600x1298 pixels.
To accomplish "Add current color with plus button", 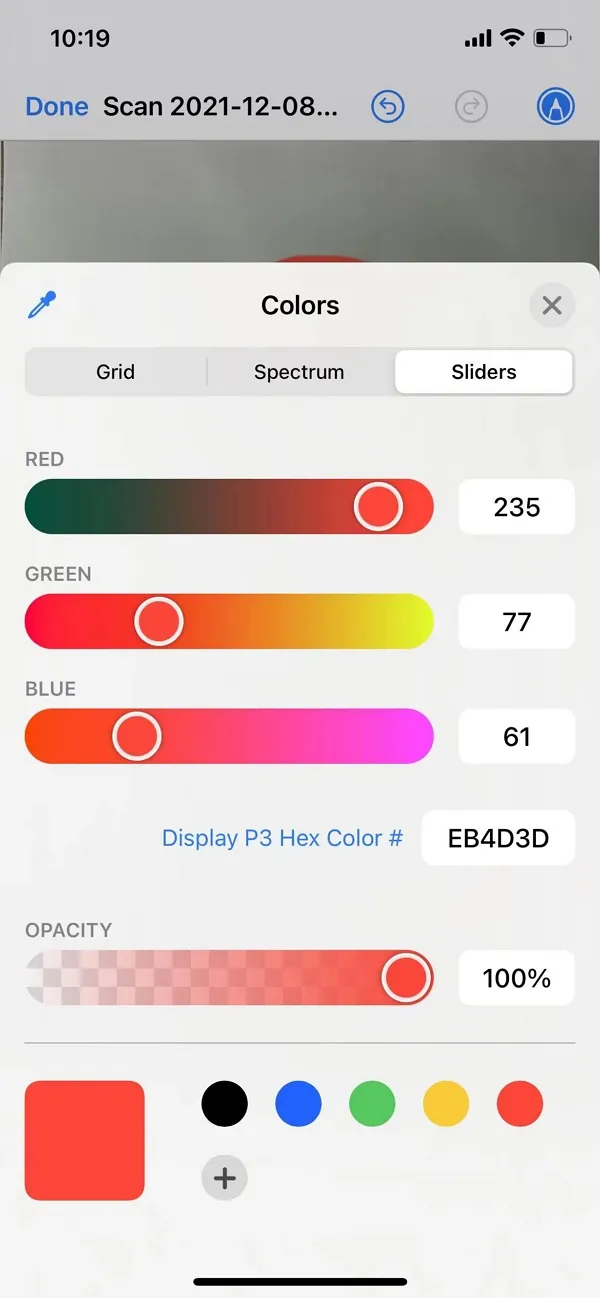I will click(224, 1178).
